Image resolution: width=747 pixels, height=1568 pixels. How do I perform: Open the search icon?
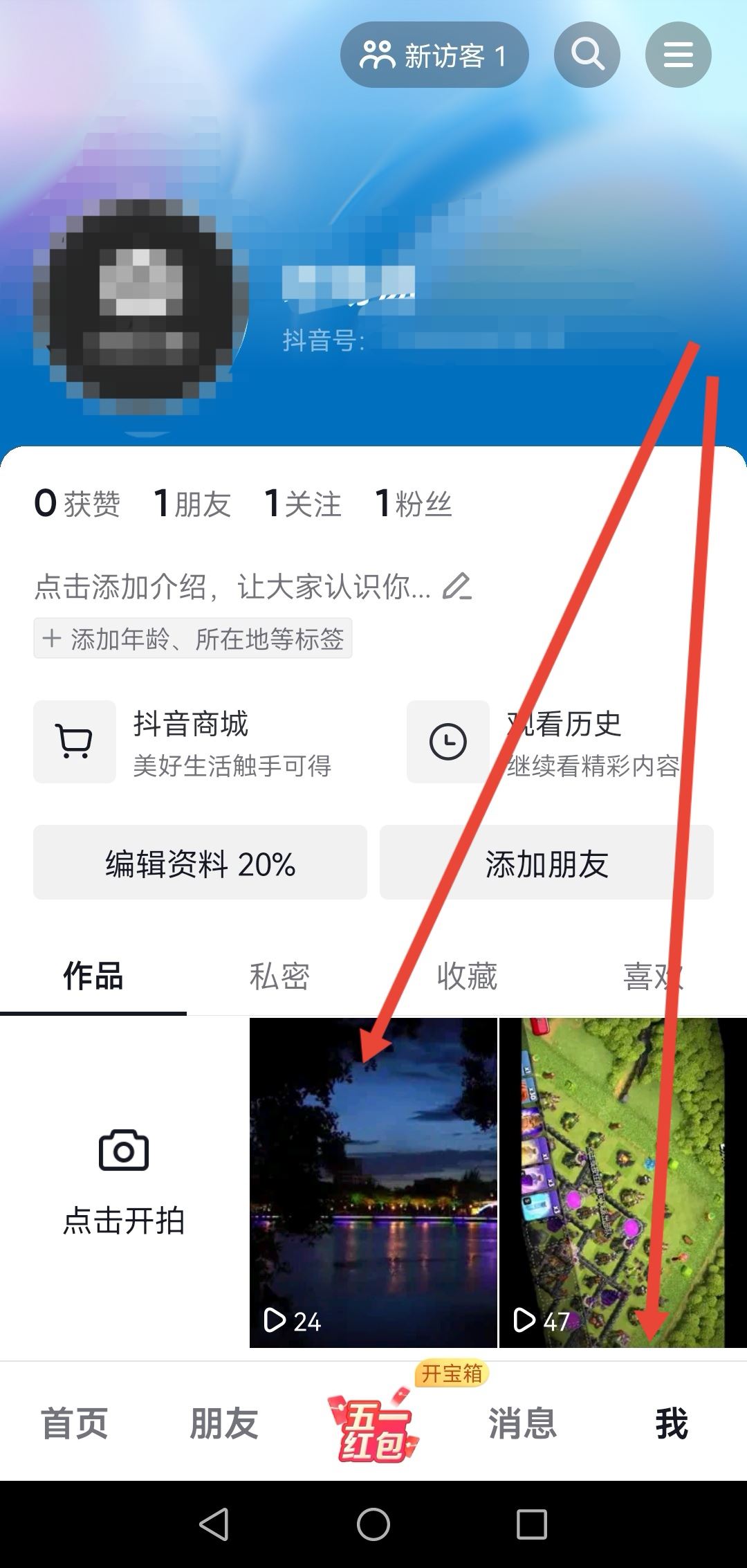coord(587,54)
